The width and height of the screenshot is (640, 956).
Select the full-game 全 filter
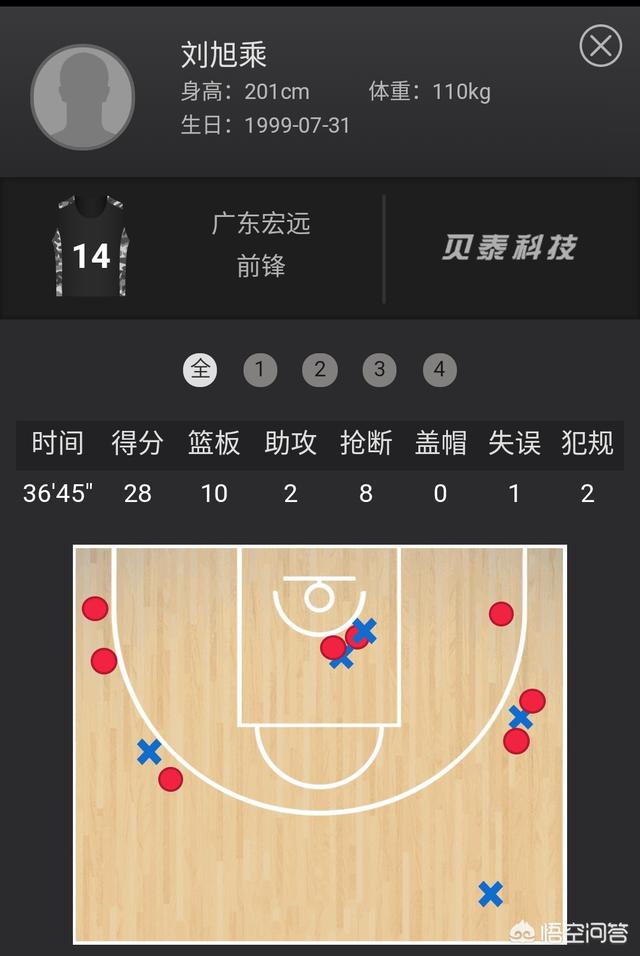click(200, 370)
